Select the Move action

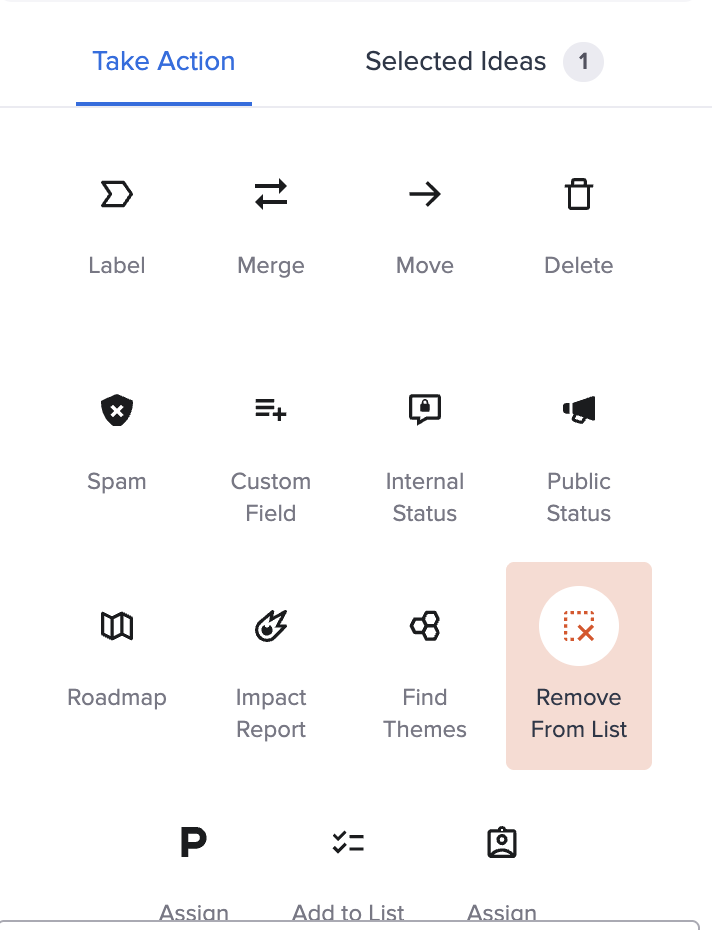pyautogui.click(x=425, y=223)
